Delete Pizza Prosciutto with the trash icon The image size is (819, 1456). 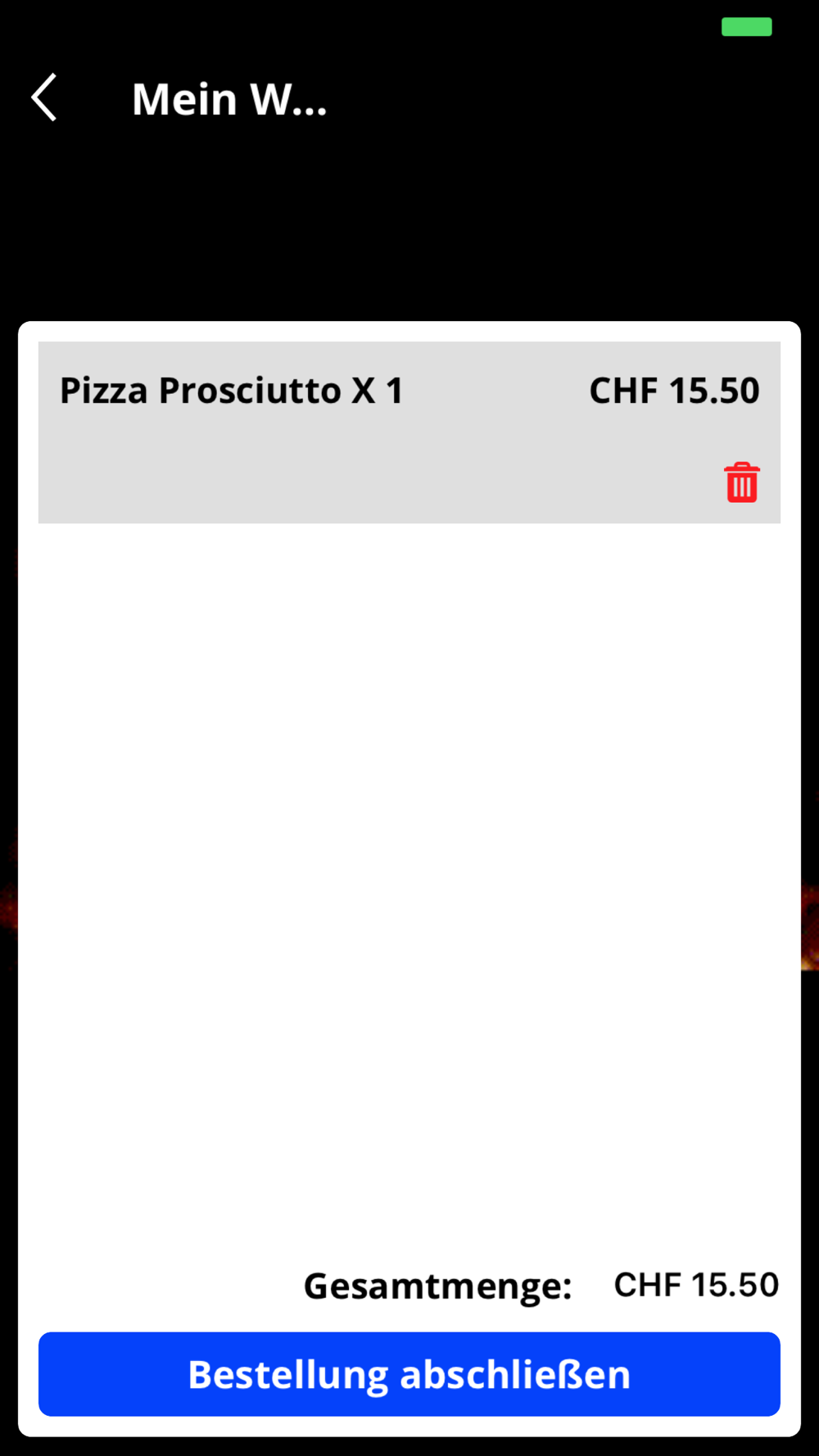[x=742, y=482]
